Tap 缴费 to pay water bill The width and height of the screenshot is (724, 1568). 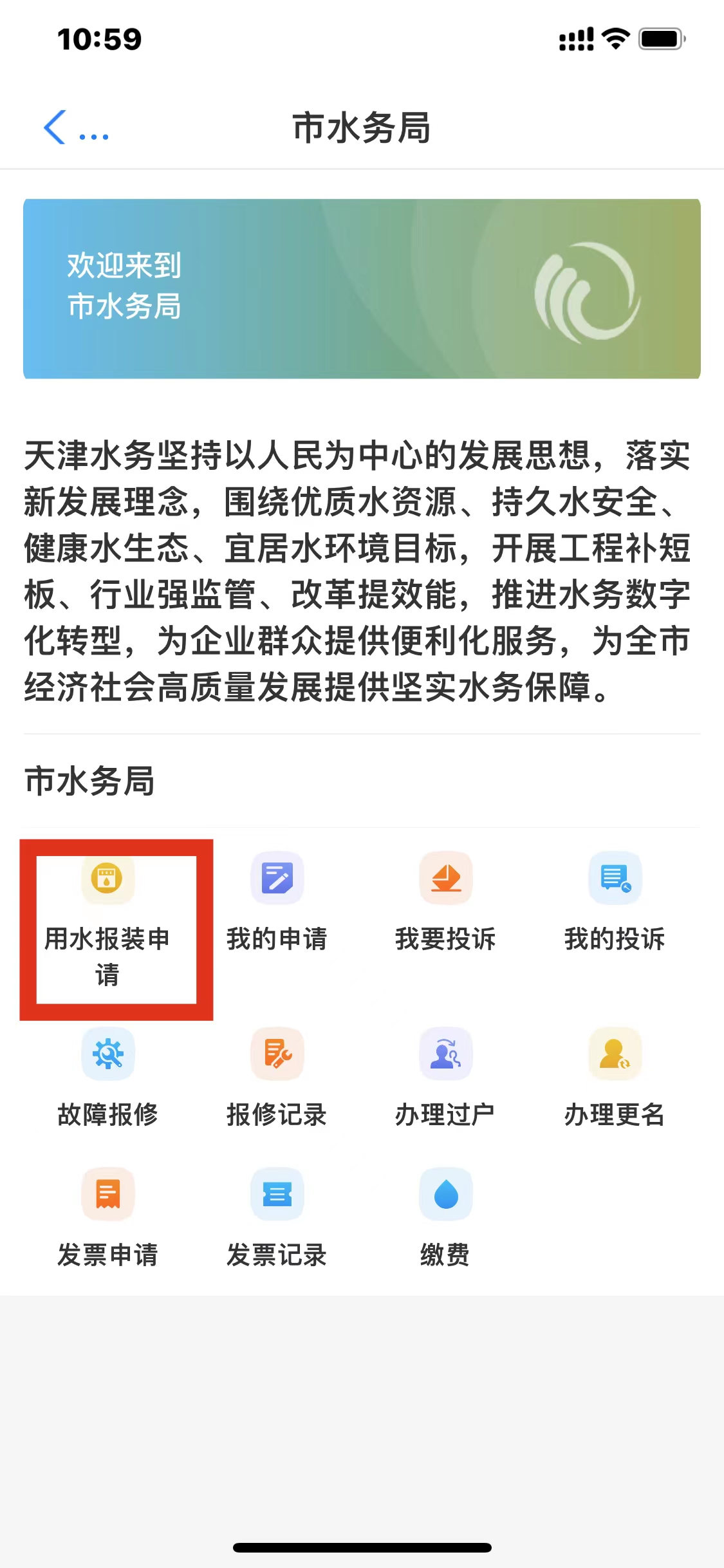pos(445,1218)
